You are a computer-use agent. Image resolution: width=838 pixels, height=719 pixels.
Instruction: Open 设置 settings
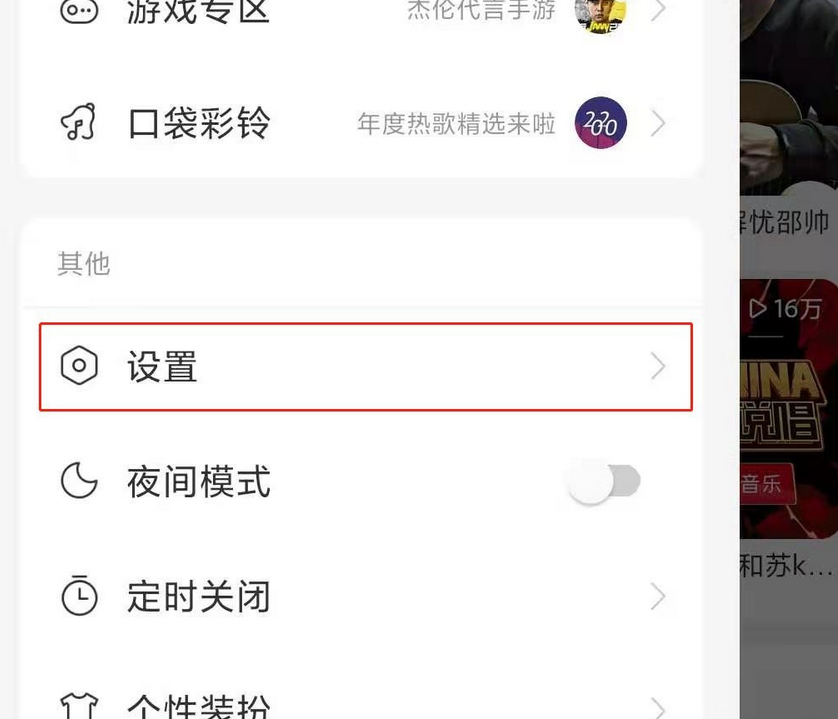(x=365, y=366)
